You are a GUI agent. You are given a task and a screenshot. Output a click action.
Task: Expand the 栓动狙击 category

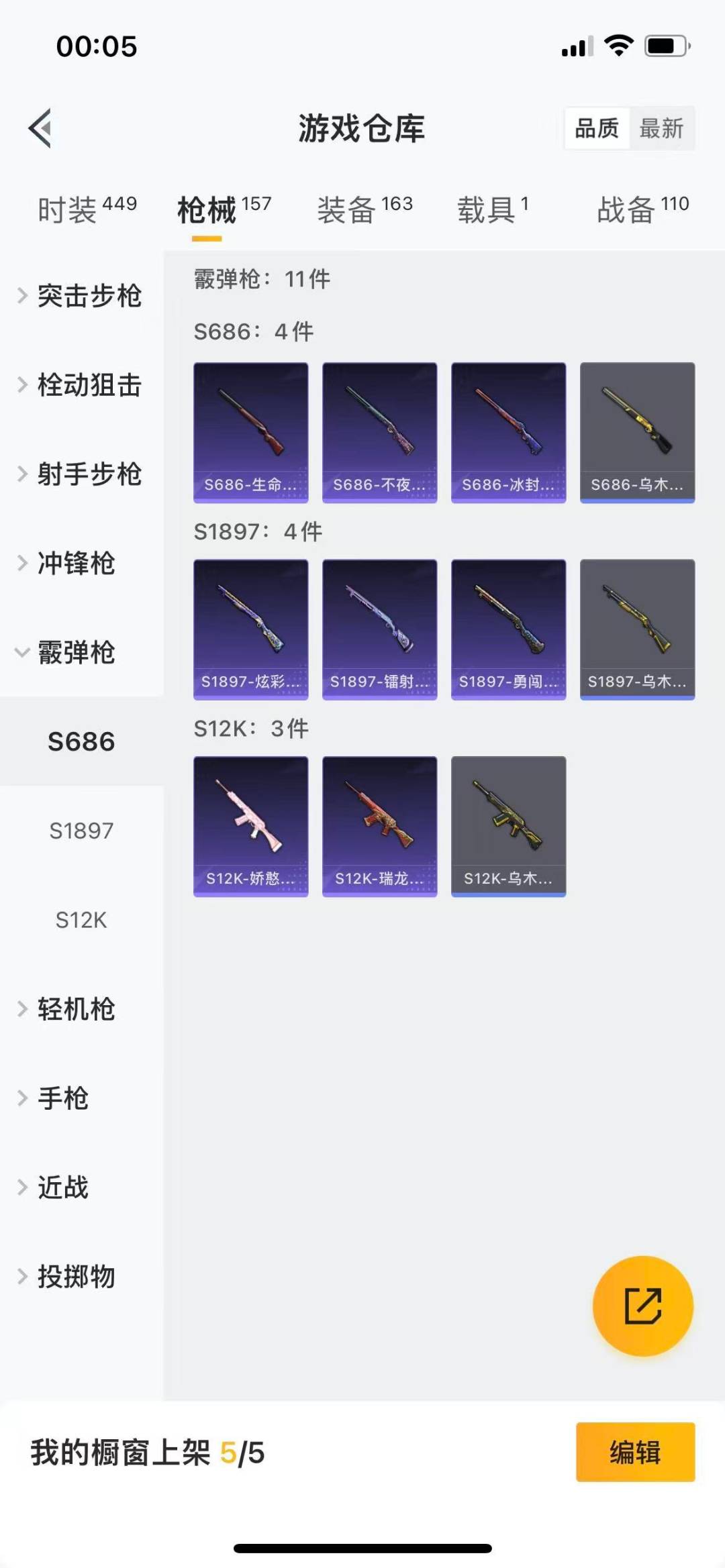(81, 385)
